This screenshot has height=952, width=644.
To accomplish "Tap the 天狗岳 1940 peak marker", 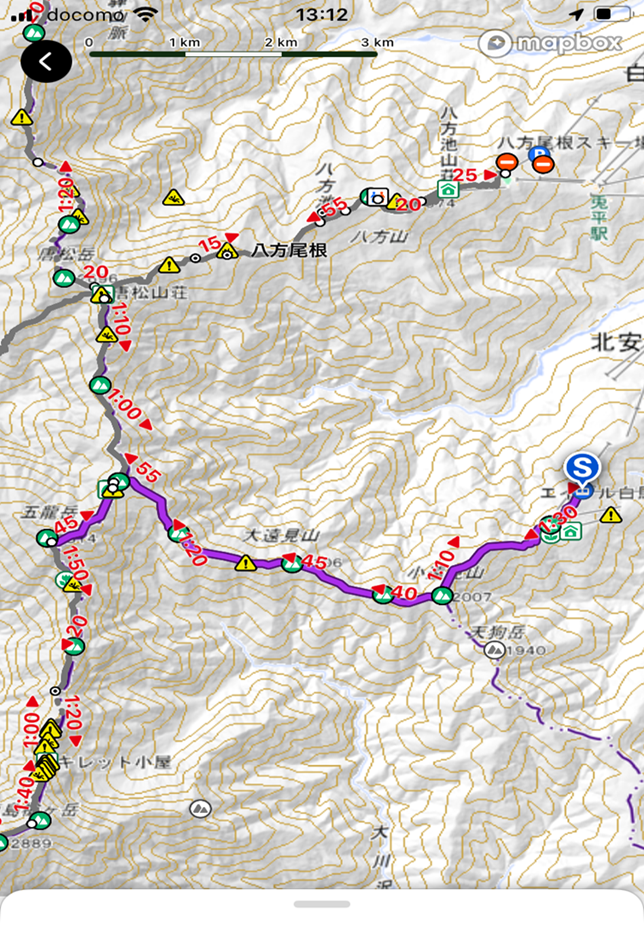I will point(494,650).
